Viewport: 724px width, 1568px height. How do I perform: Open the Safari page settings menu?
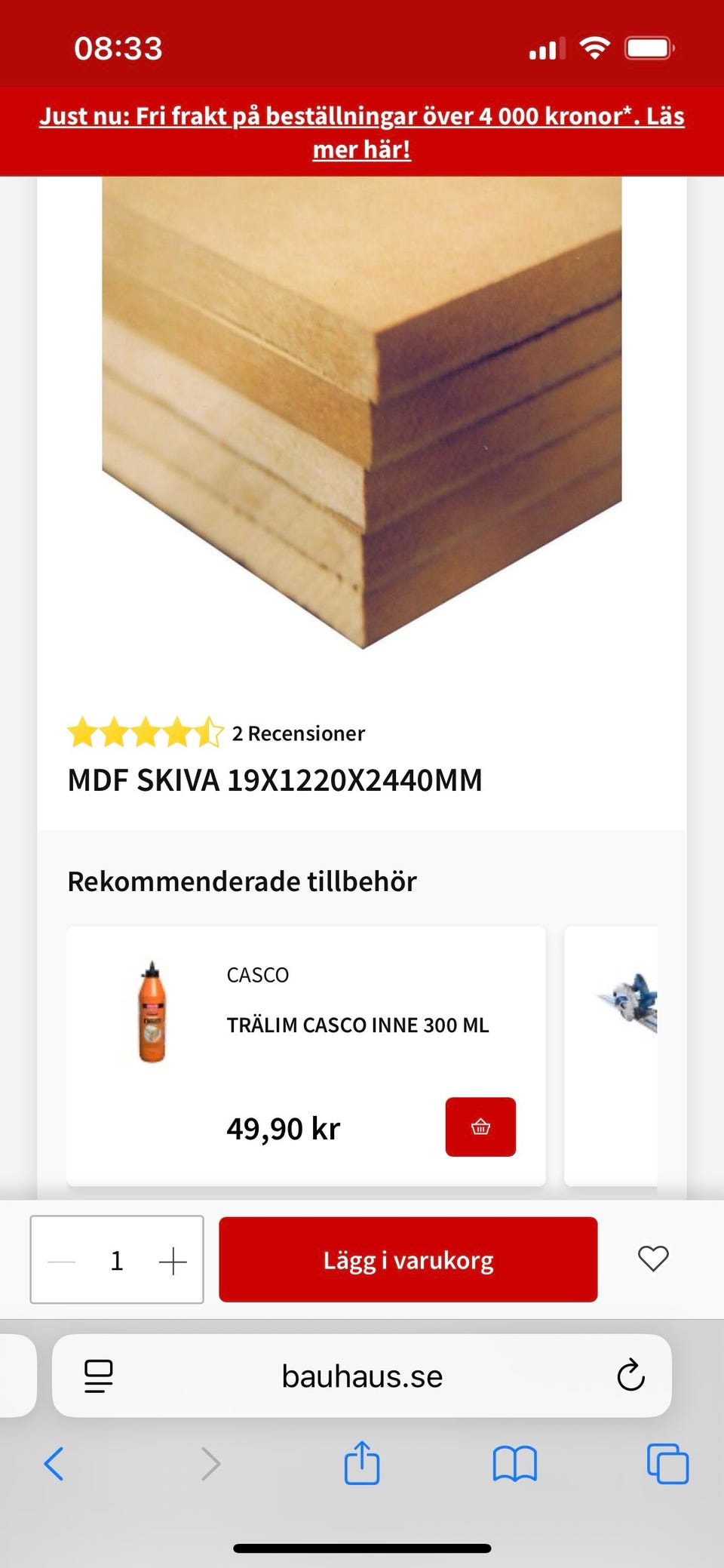click(x=99, y=1376)
